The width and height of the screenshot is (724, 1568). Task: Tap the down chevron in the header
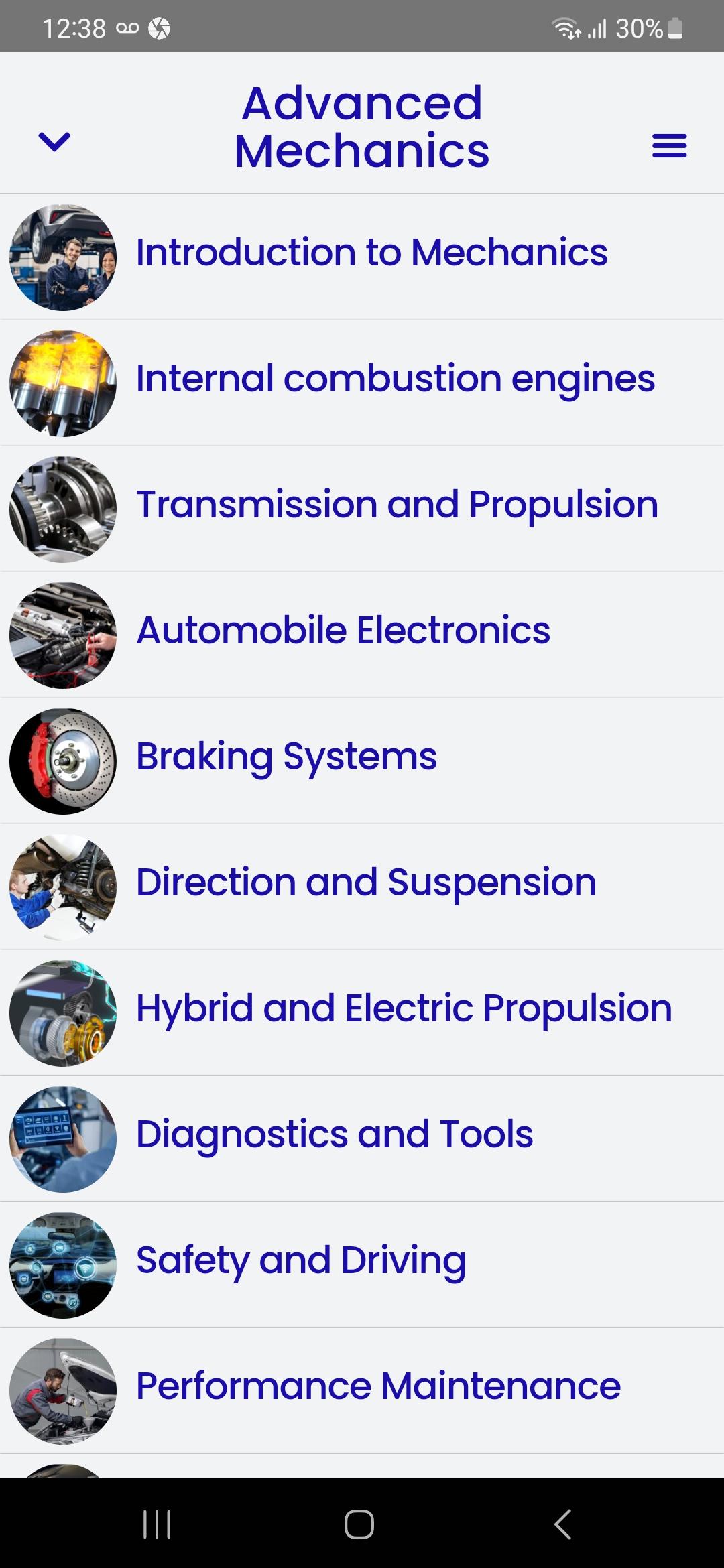pyautogui.click(x=54, y=142)
